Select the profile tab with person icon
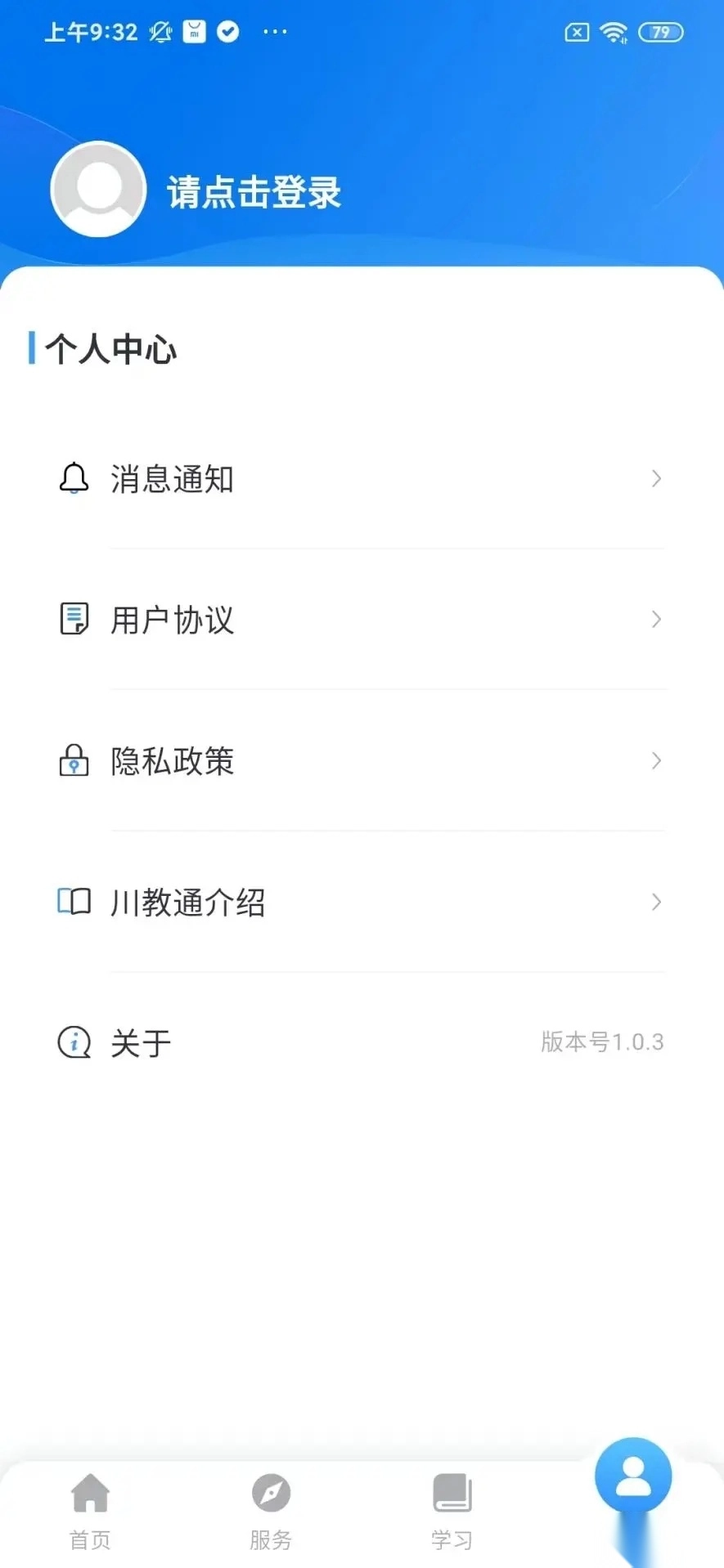The image size is (724, 1568). point(633,1476)
